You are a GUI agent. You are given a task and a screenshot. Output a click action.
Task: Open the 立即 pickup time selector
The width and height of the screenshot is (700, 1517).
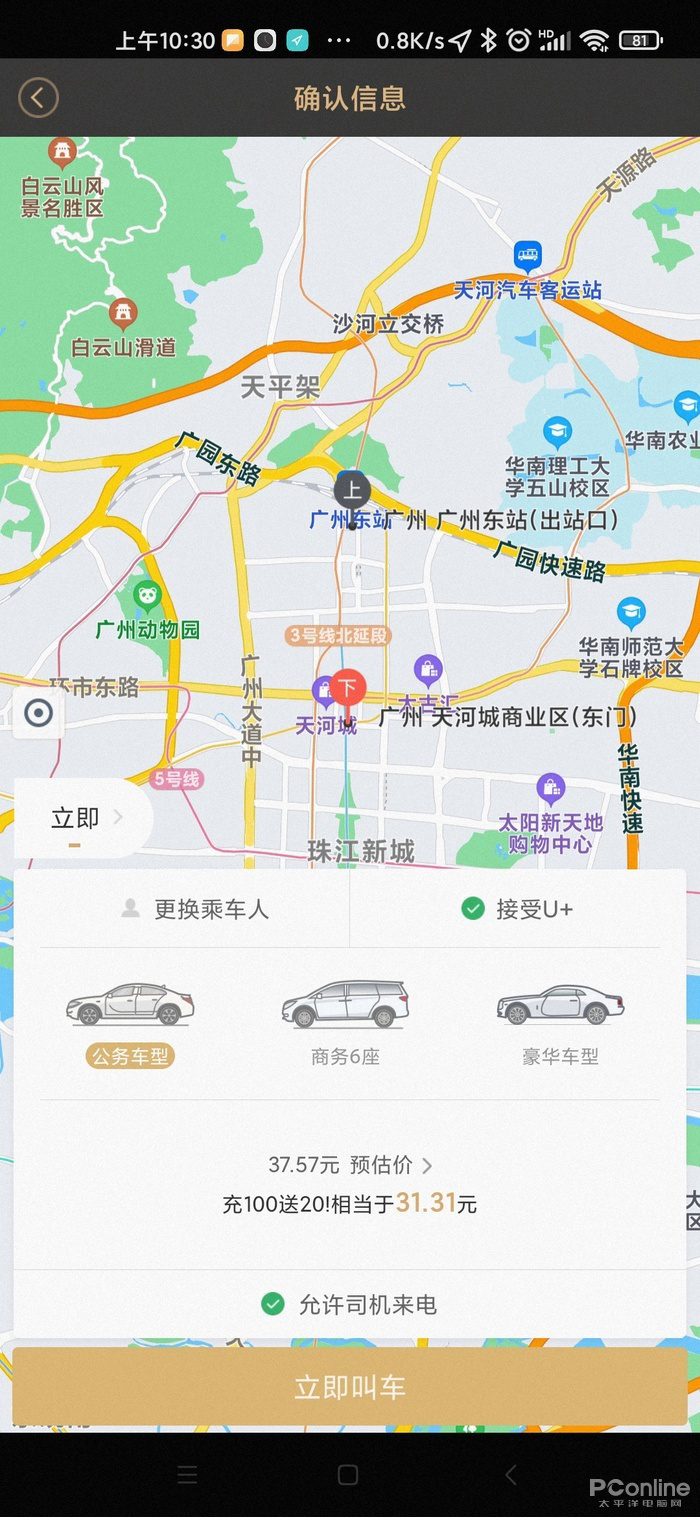tap(85, 819)
